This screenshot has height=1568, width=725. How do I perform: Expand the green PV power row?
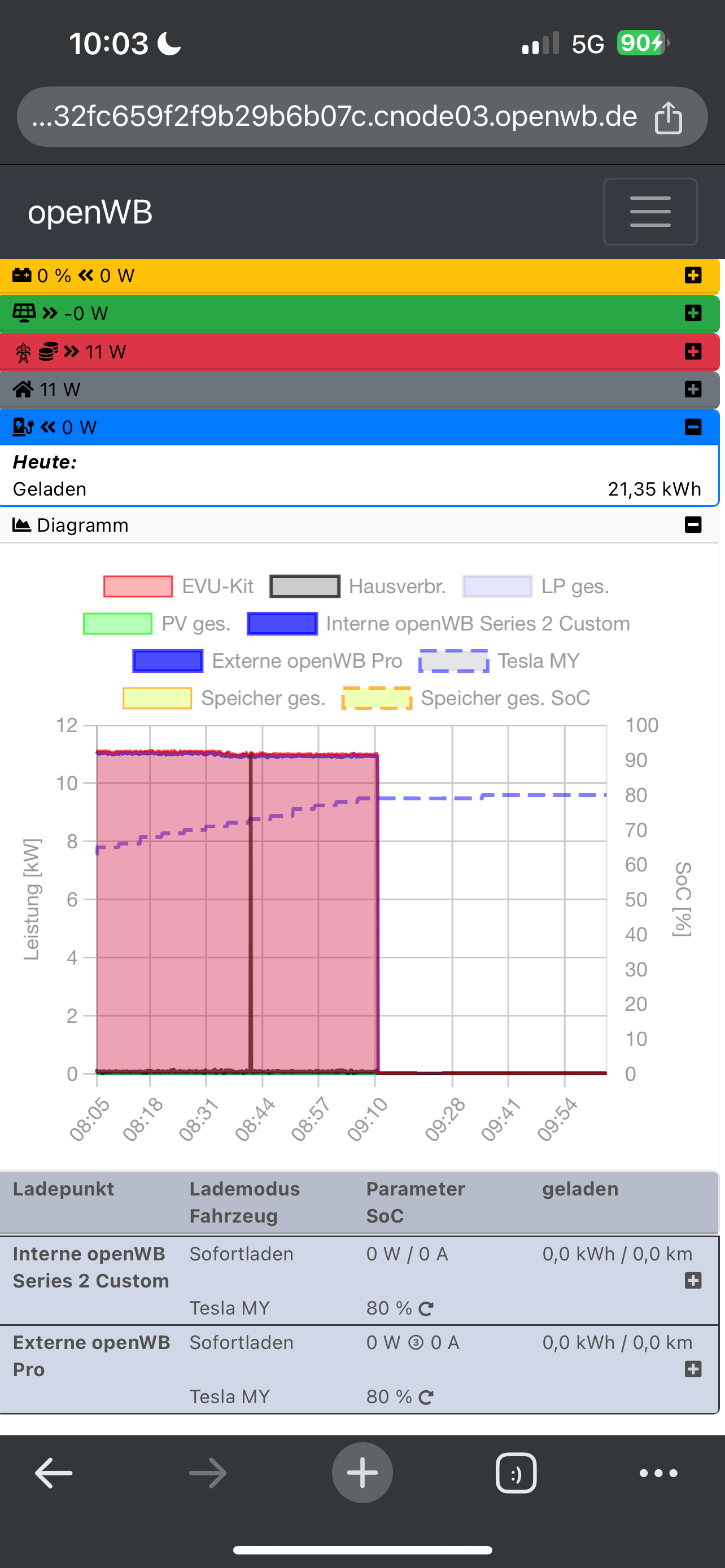click(x=692, y=313)
